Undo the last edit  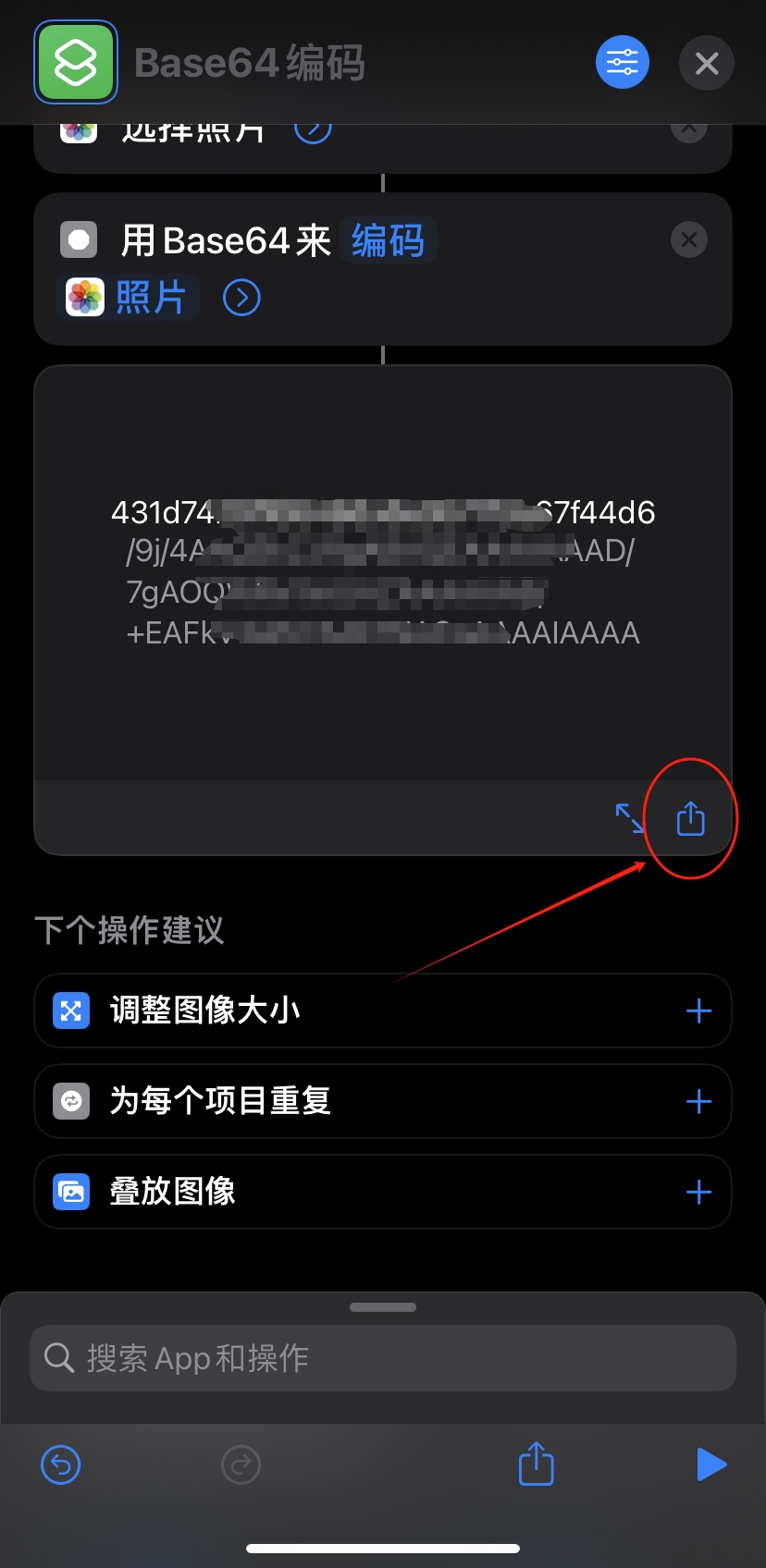[61, 1464]
